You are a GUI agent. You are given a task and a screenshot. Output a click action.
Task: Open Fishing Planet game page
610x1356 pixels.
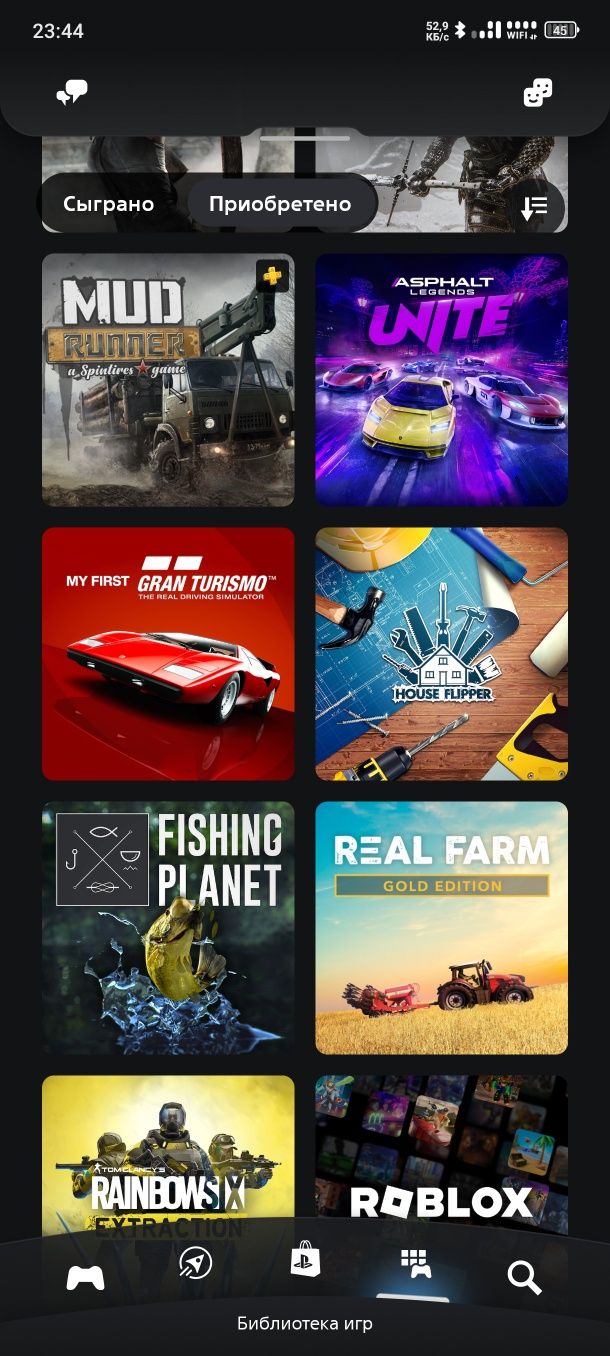tap(168, 927)
